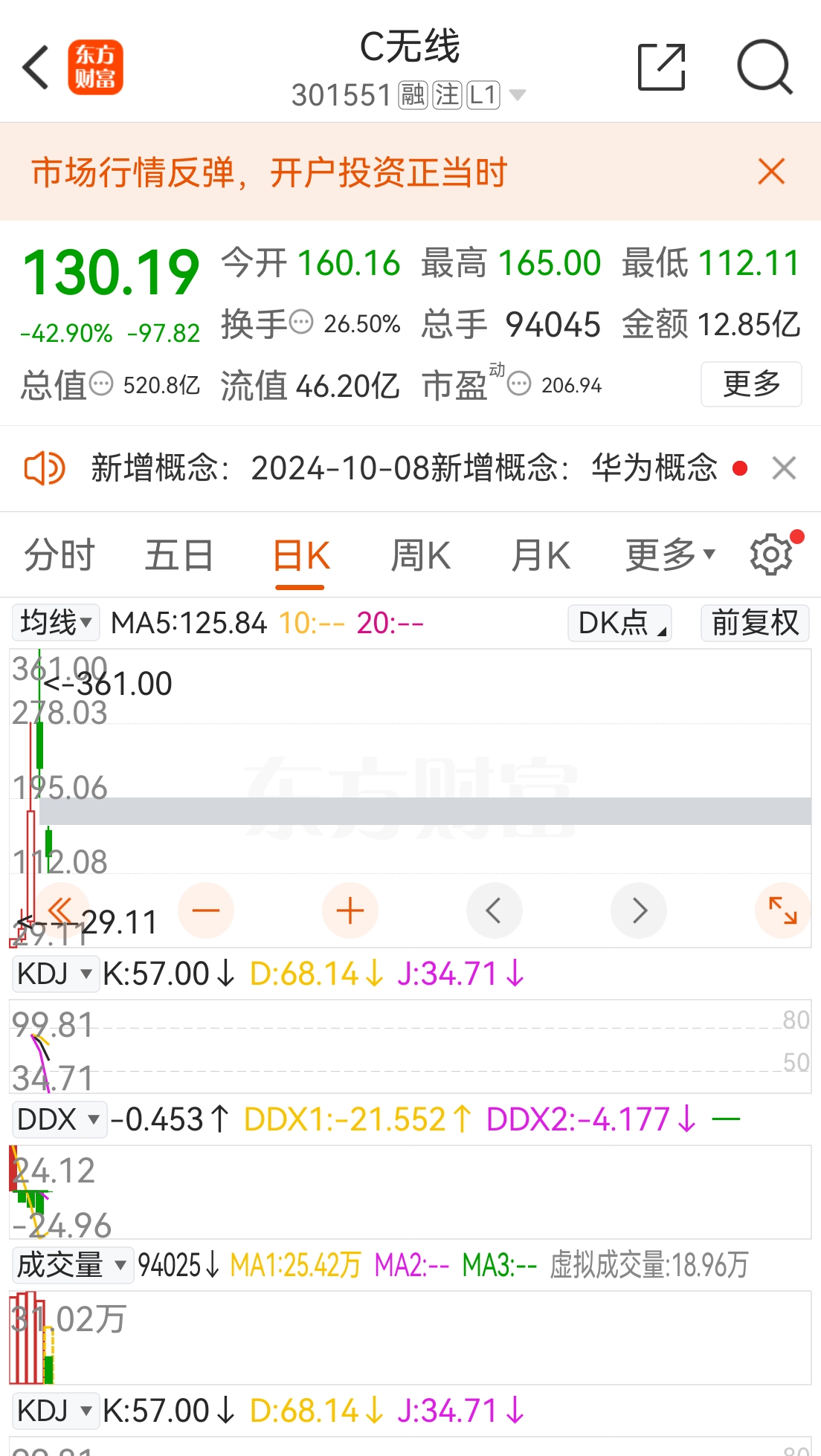Screen dimensions: 821x1456
Task: Zoom in on the K-line chart
Action: tap(350, 910)
